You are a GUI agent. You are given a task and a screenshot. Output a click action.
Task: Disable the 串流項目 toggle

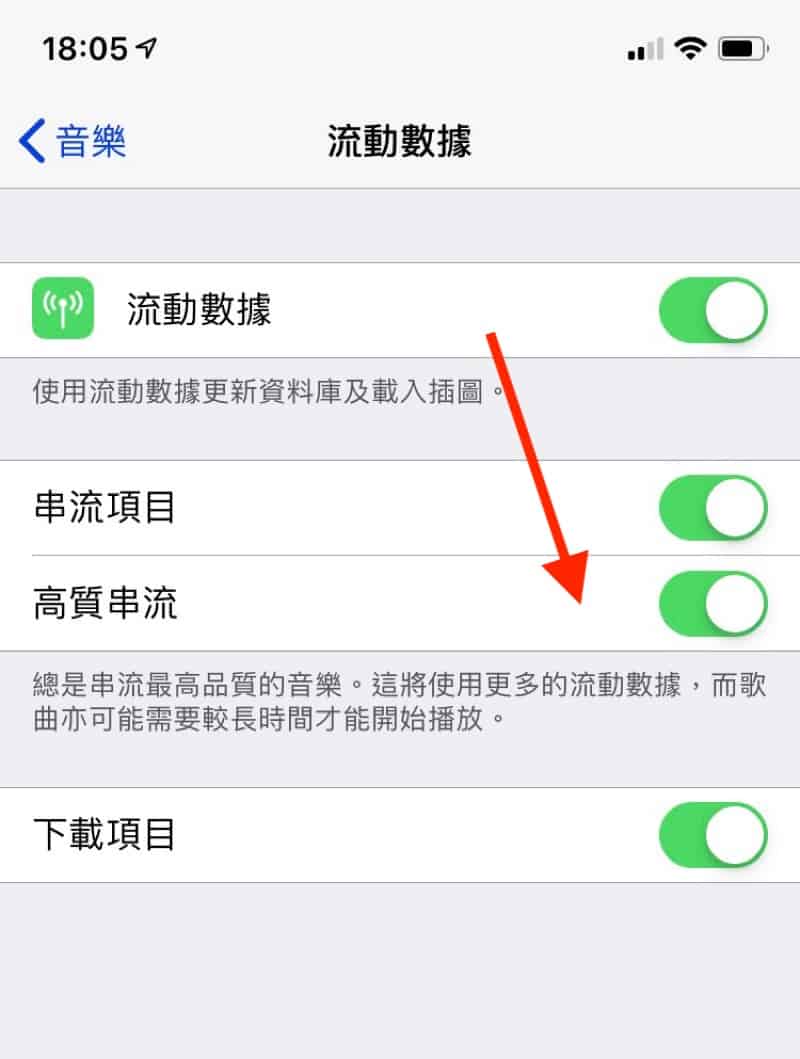(x=712, y=508)
